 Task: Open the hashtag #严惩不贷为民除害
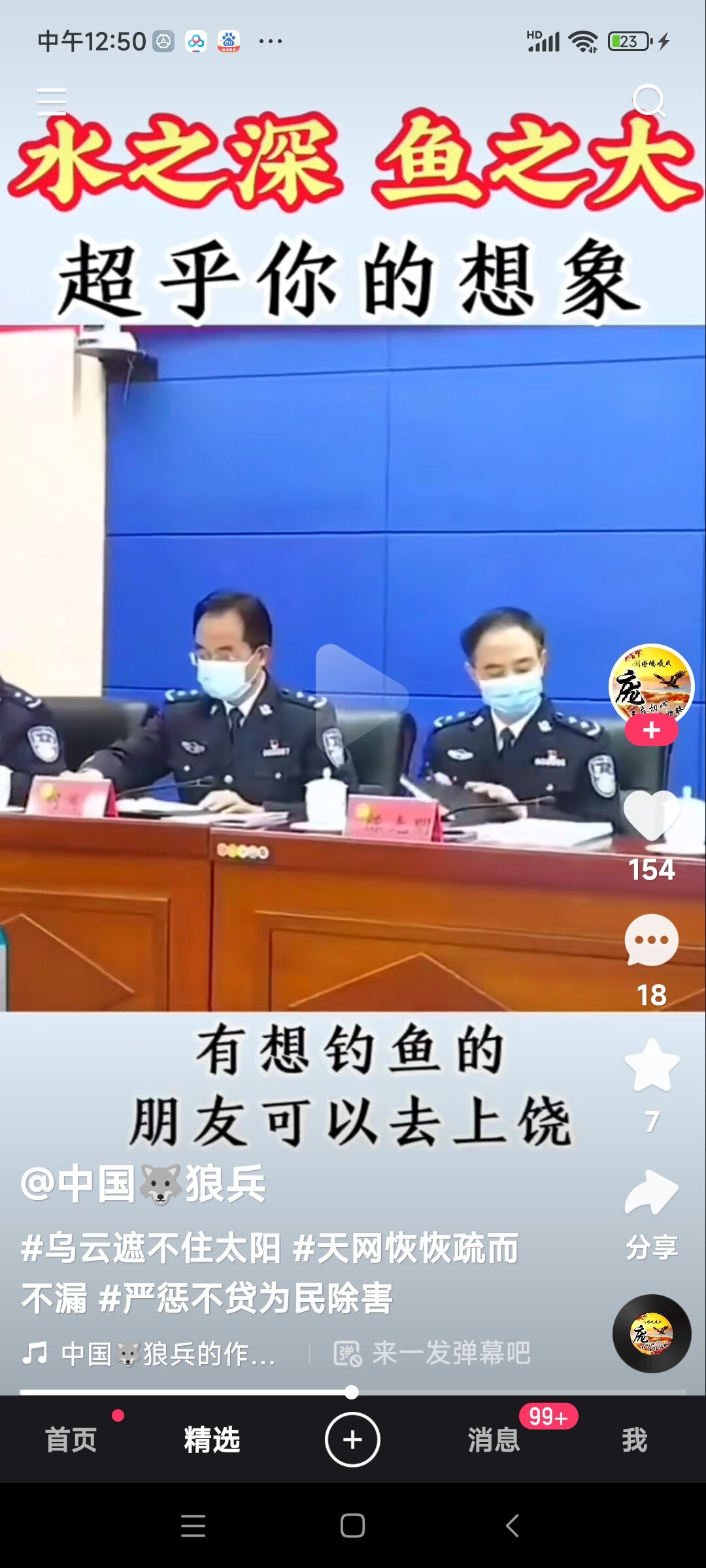click(x=245, y=1298)
